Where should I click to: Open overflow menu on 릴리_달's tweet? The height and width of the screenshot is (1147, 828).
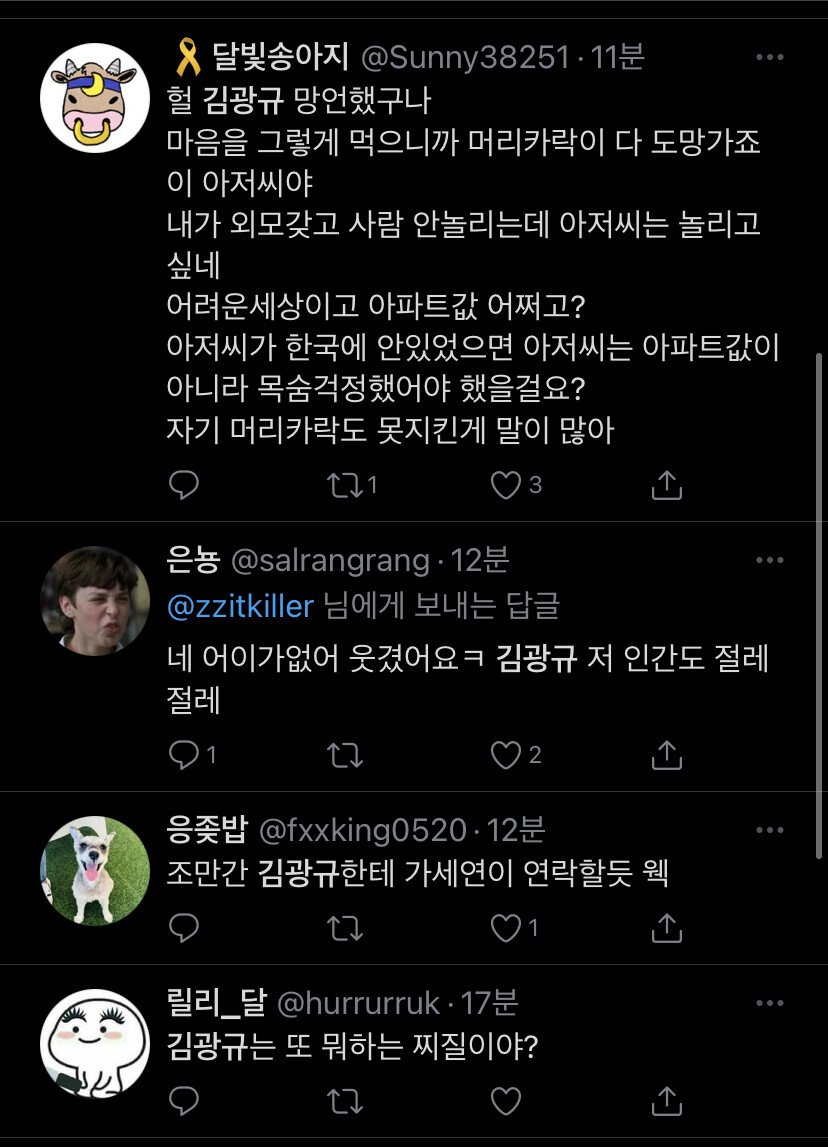770,1002
